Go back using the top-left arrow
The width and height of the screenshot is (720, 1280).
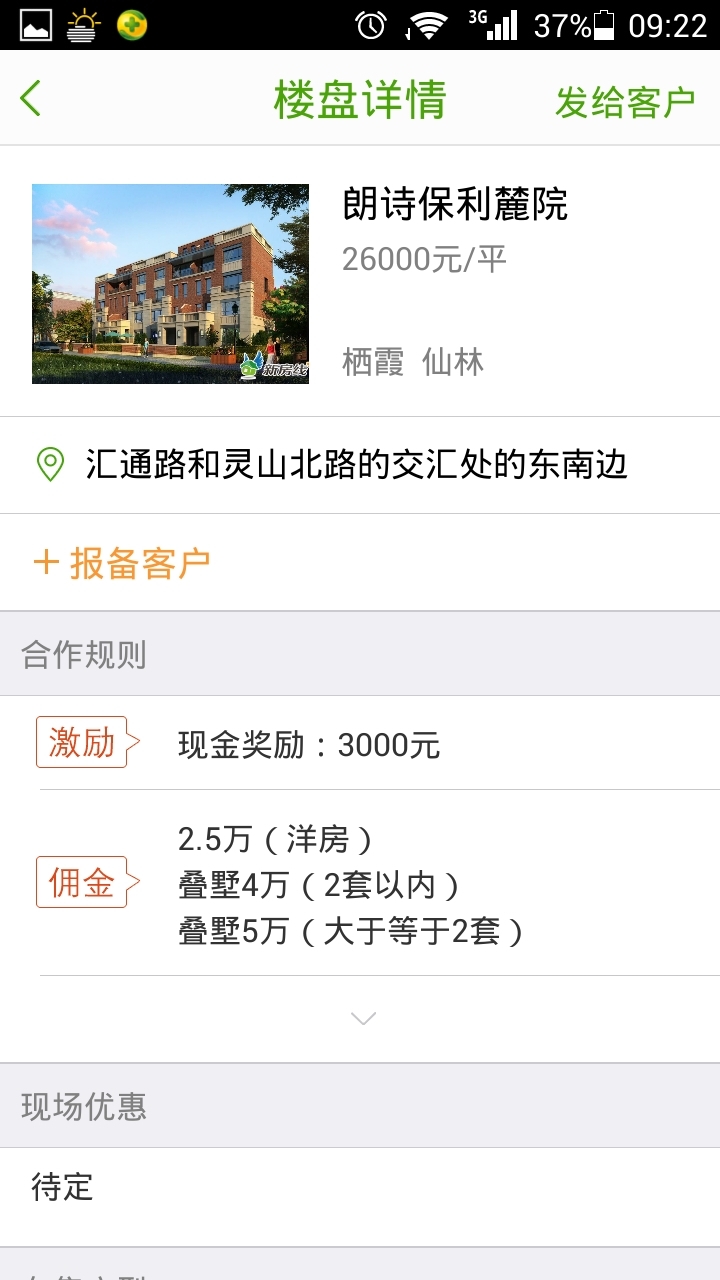point(31,99)
